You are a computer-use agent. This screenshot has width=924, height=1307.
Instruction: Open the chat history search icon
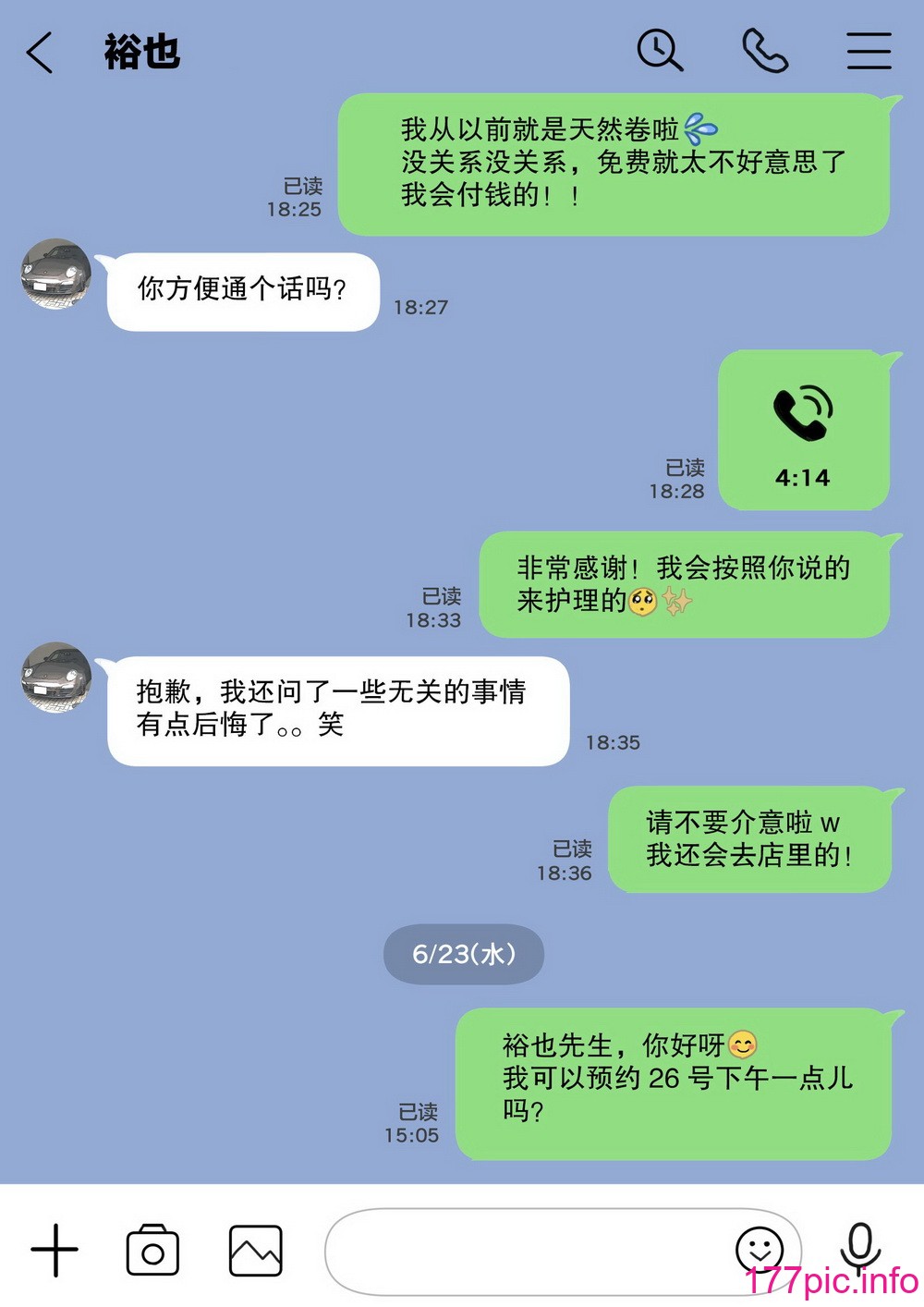click(x=660, y=50)
